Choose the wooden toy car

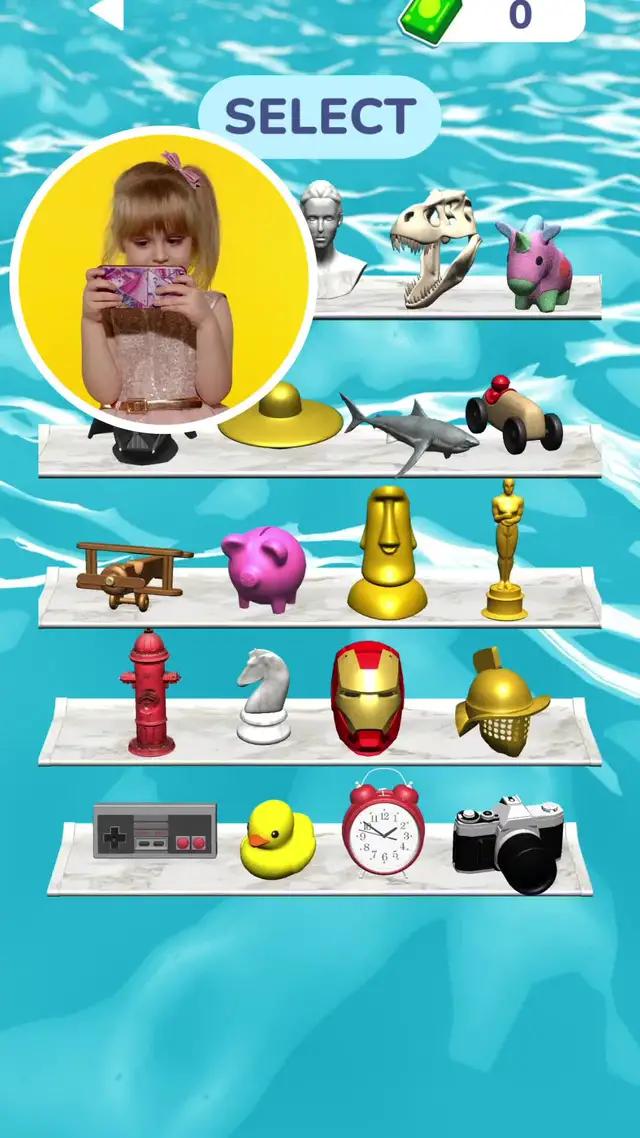coord(513,414)
